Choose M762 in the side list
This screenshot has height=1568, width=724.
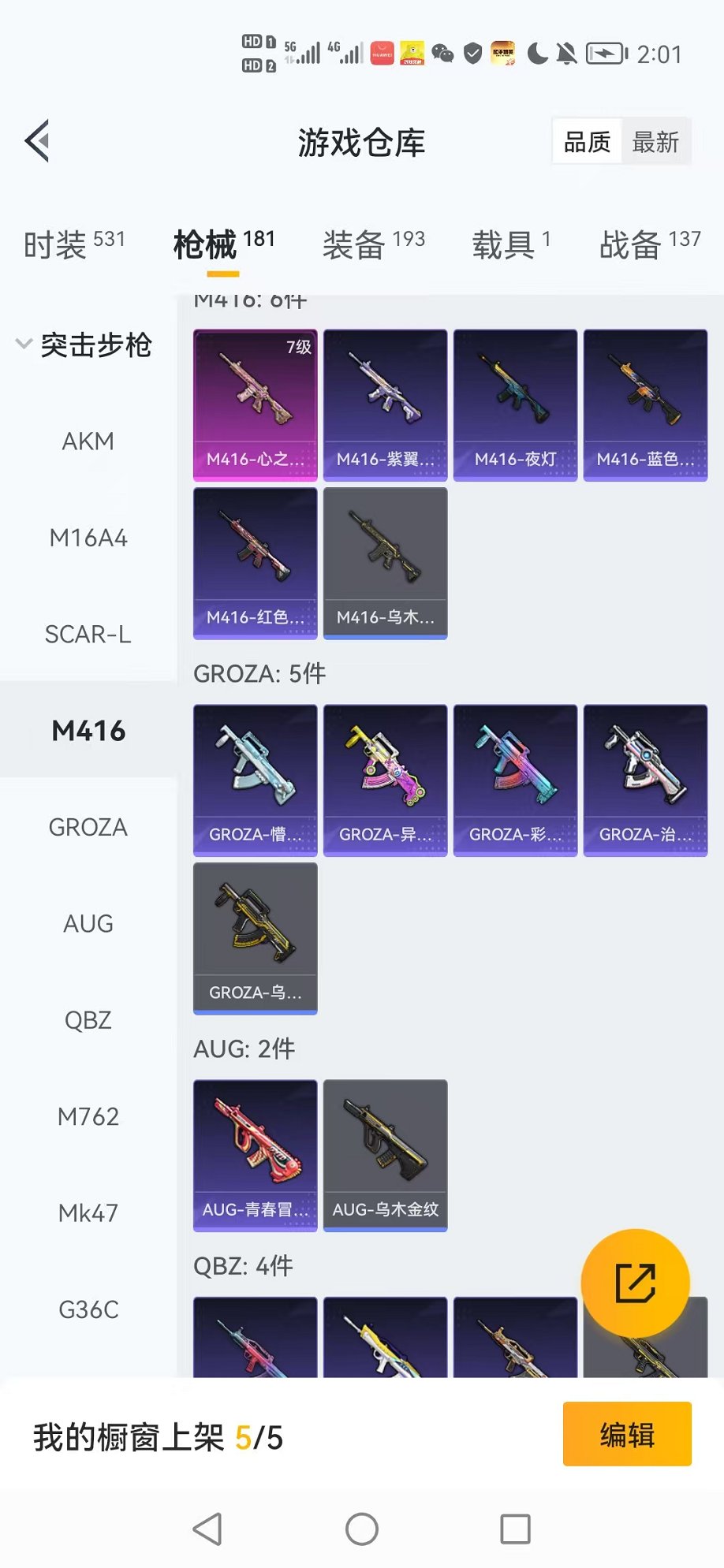[x=88, y=1116]
